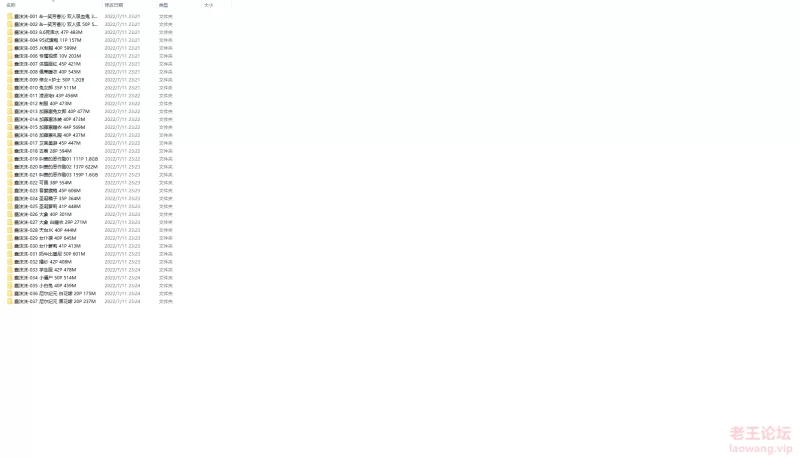Open the folder numbered 003, 47P 482M
This screenshot has height=458, width=800.
coord(50,32)
